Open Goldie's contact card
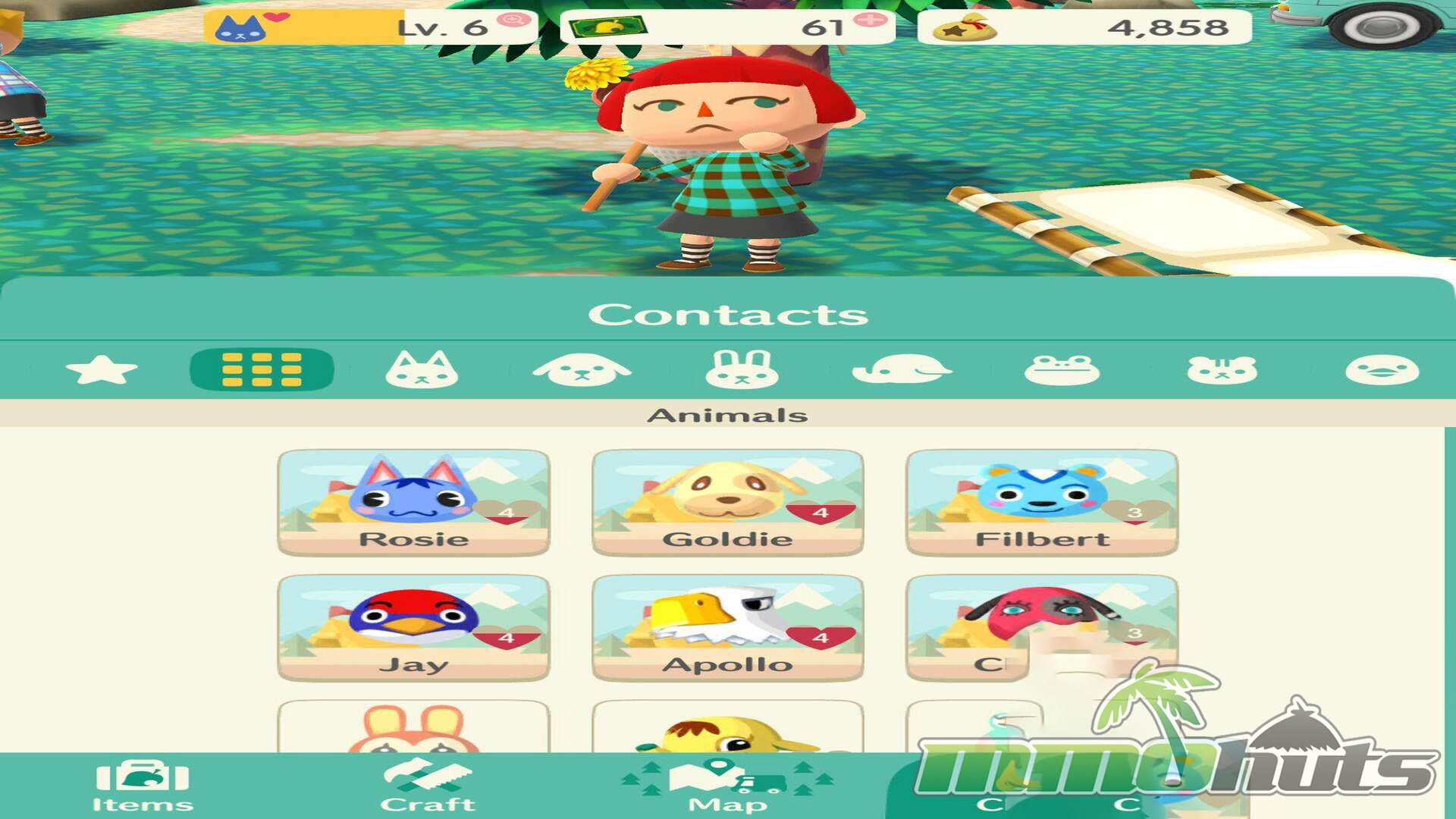Screen dimensions: 1456x819 pos(727,502)
